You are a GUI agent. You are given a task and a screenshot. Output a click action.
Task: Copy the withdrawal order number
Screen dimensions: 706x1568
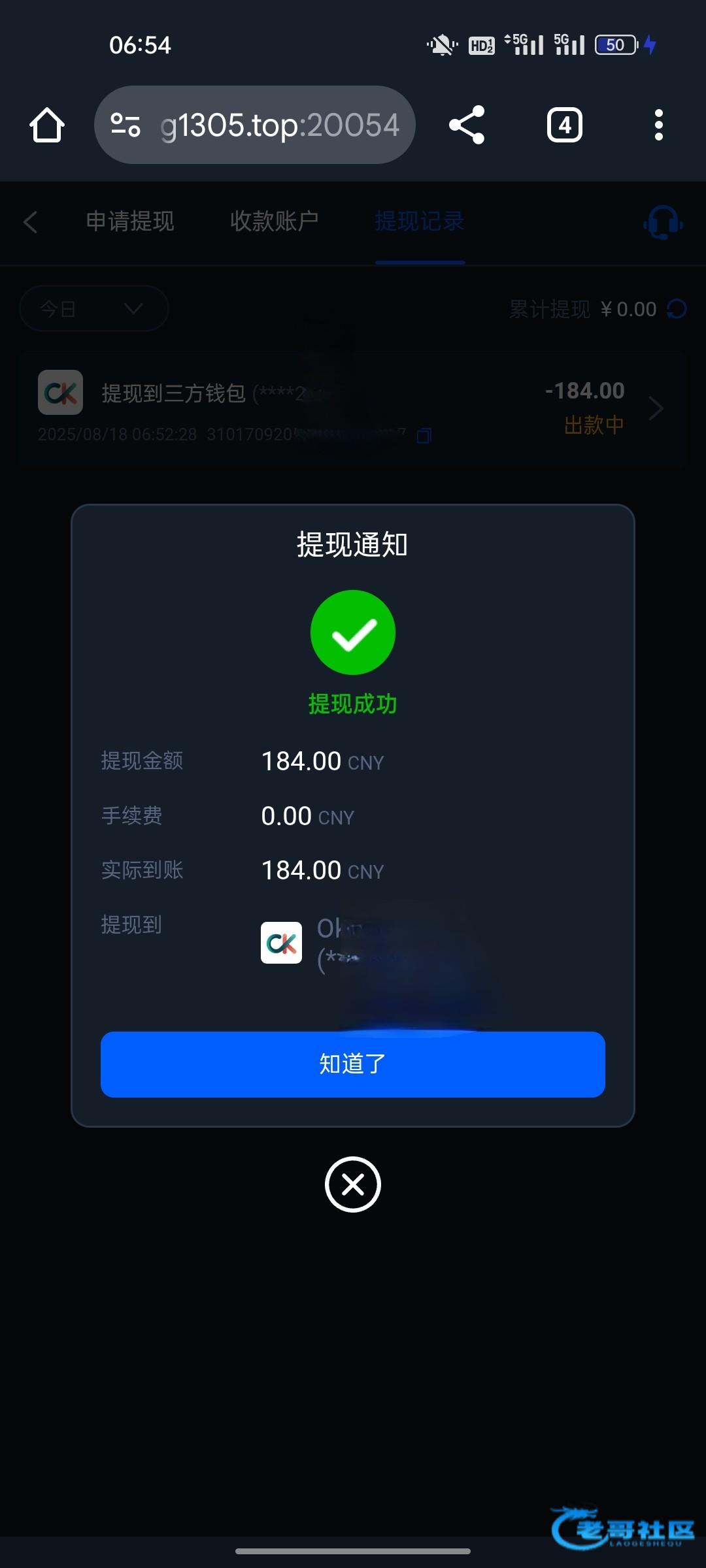(424, 435)
